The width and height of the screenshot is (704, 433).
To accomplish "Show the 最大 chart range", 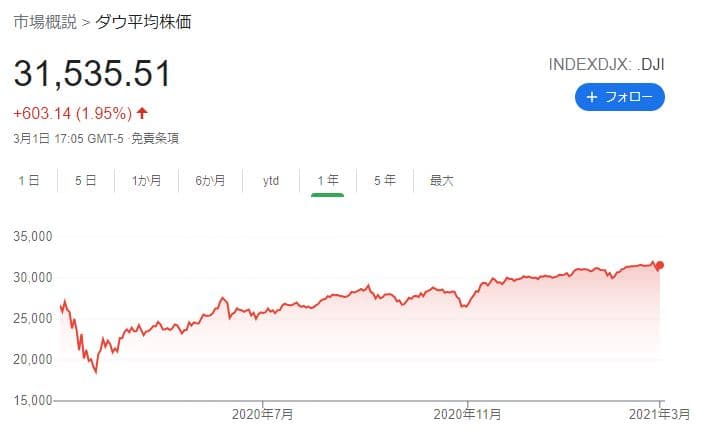I will point(441,181).
